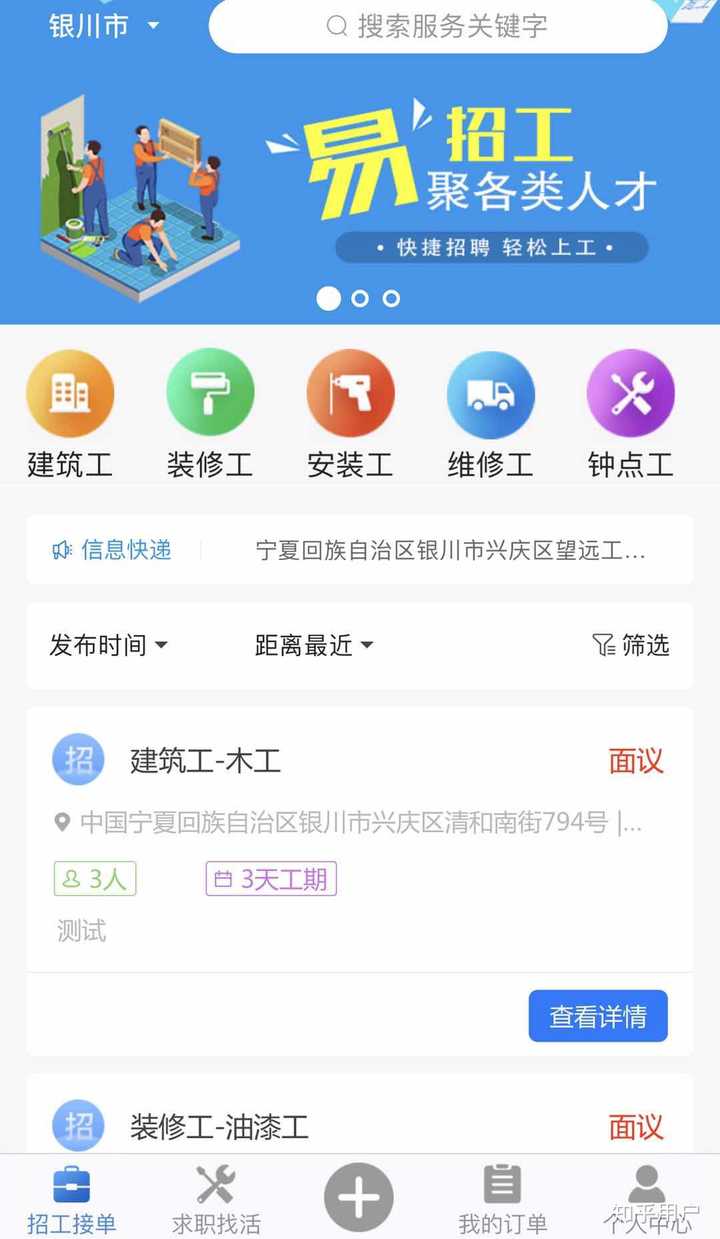Tap 查看详情 for the 建筑工-木工 job
This screenshot has height=1239, width=720.
point(598,1016)
